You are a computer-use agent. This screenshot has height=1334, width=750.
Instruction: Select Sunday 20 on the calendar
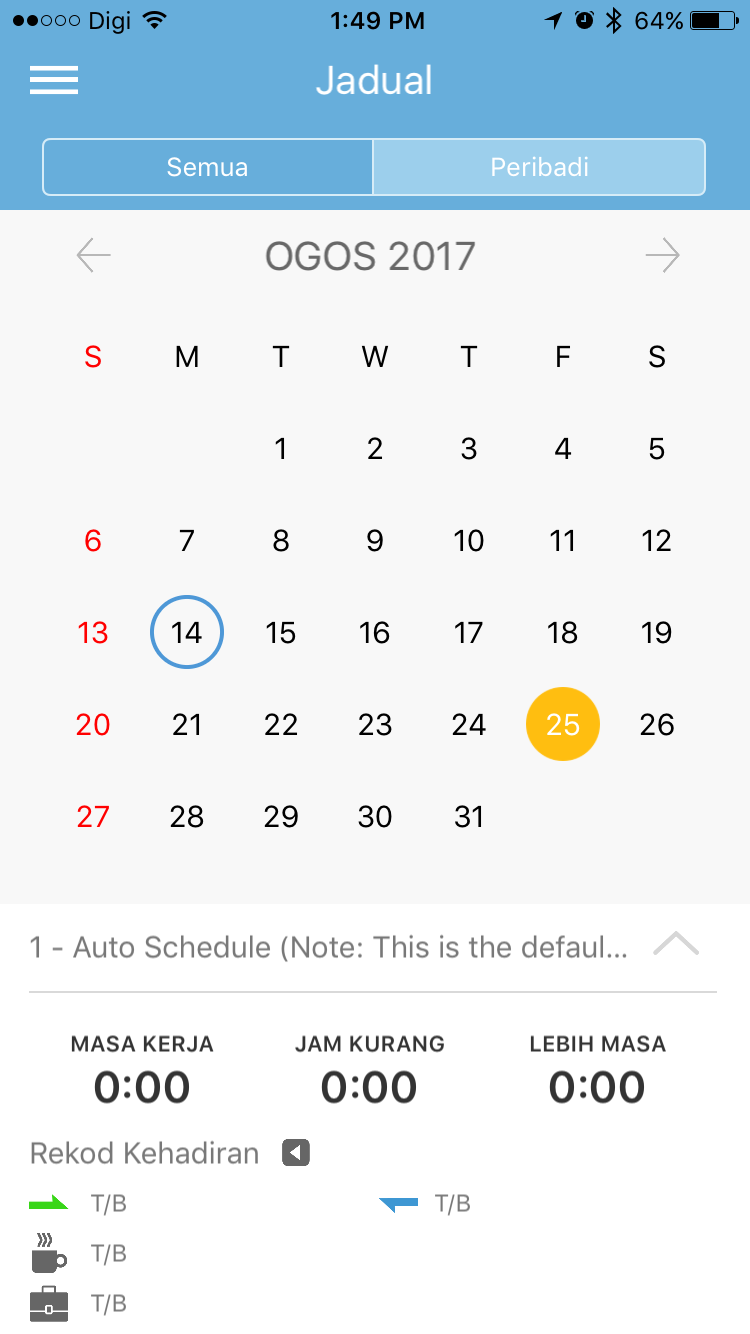pyautogui.click(x=93, y=725)
